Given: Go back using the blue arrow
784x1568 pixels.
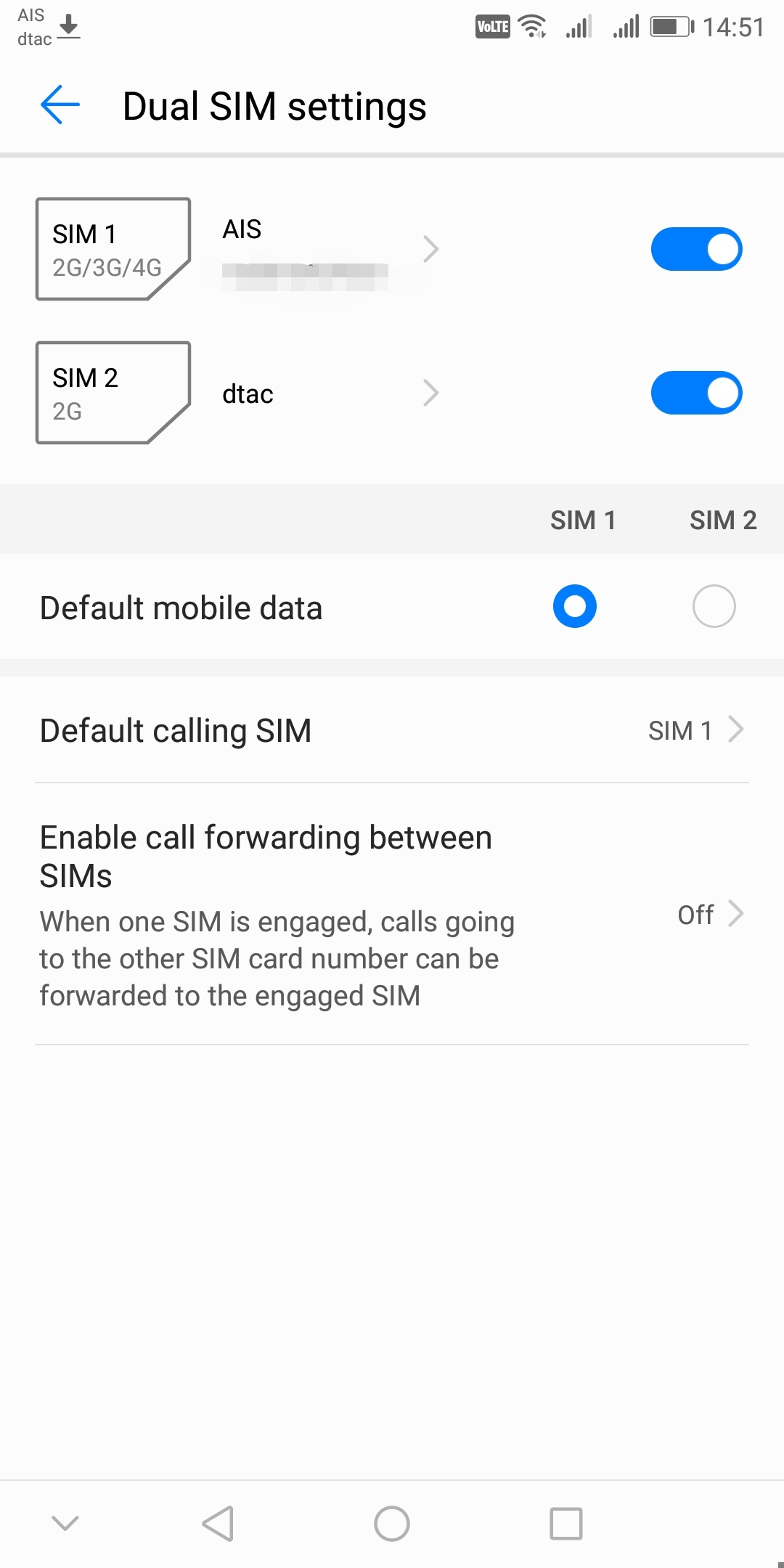Looking at the screenshot, I should click(x=60, y=105).
